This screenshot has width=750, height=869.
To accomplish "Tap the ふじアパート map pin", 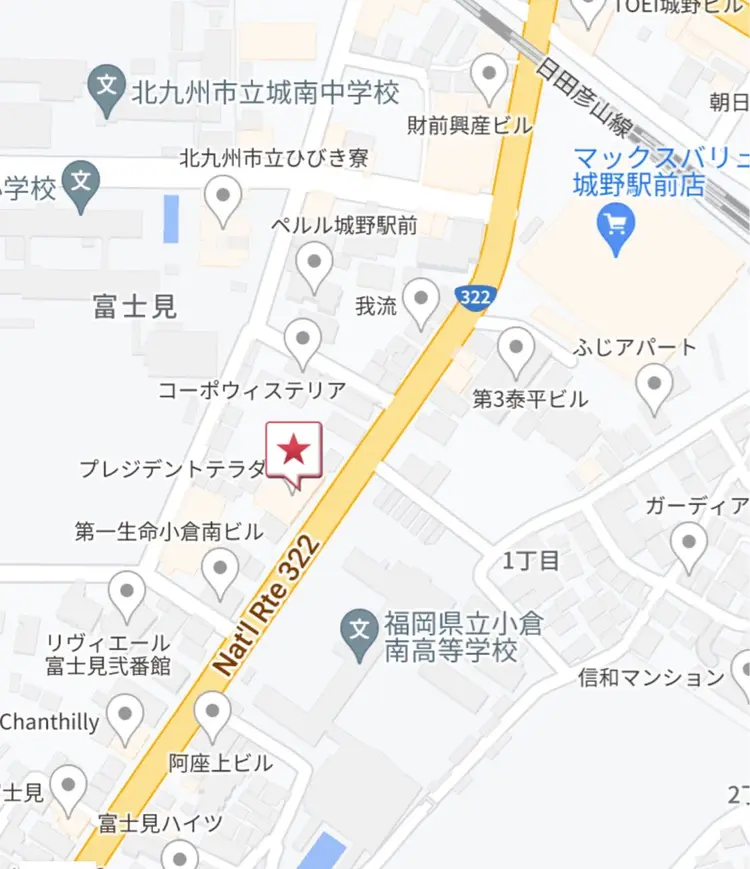I will point(655,385).
